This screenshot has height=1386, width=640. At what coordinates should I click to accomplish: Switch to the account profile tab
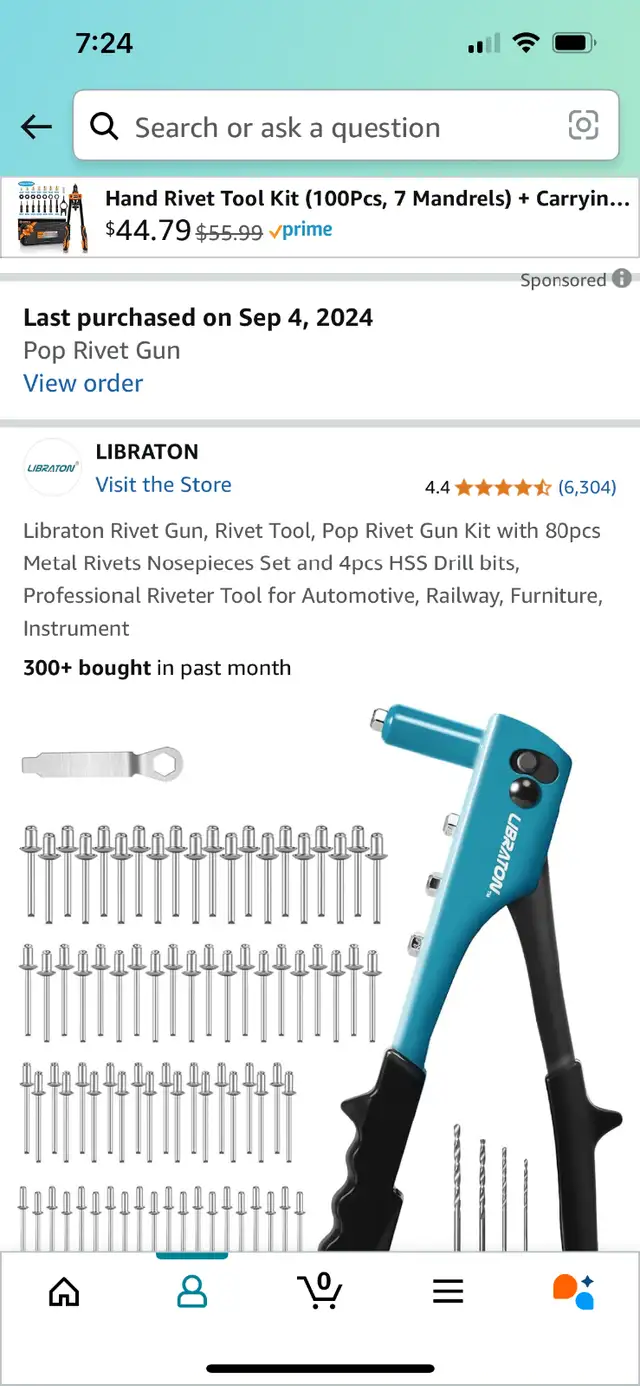192,1291
